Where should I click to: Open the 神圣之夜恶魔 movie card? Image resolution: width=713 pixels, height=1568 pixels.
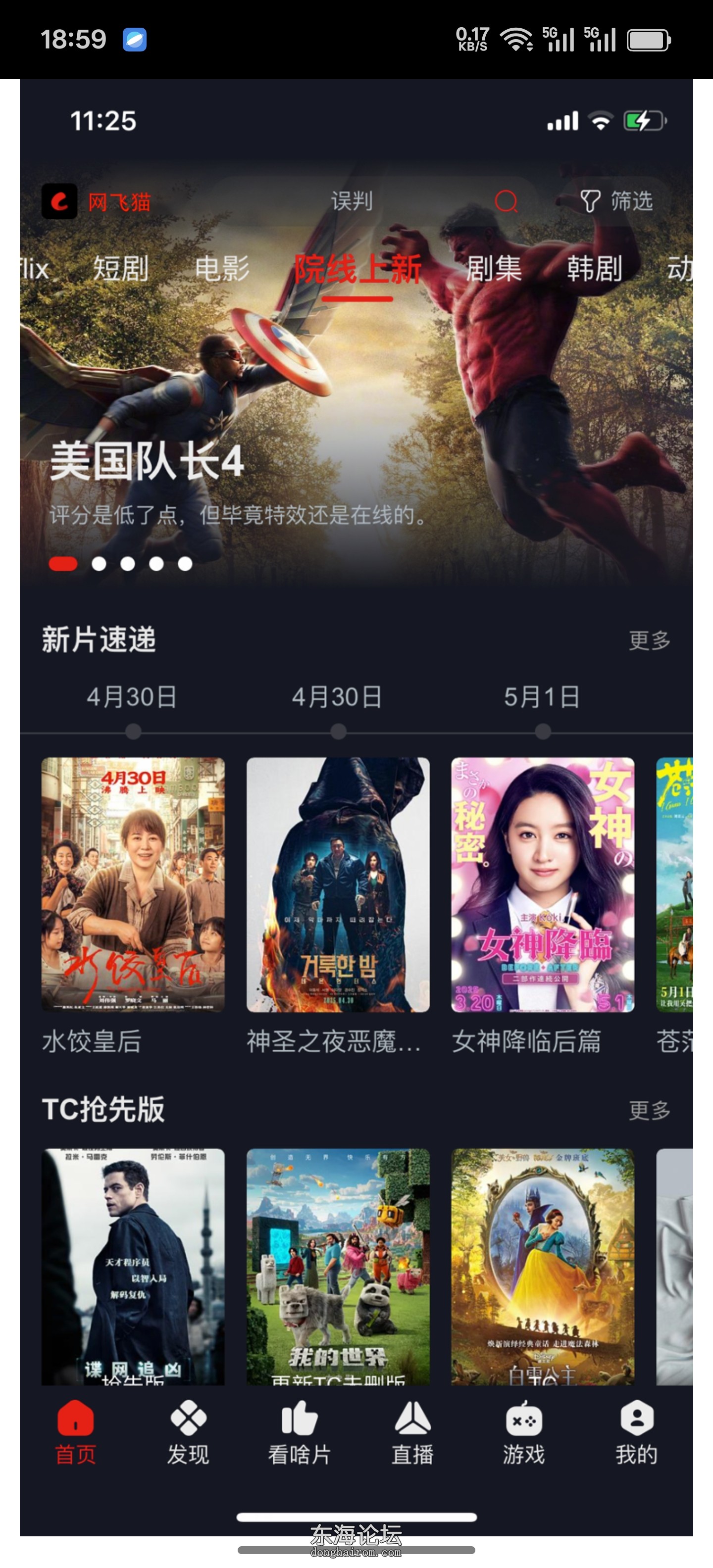click(338, 884)
